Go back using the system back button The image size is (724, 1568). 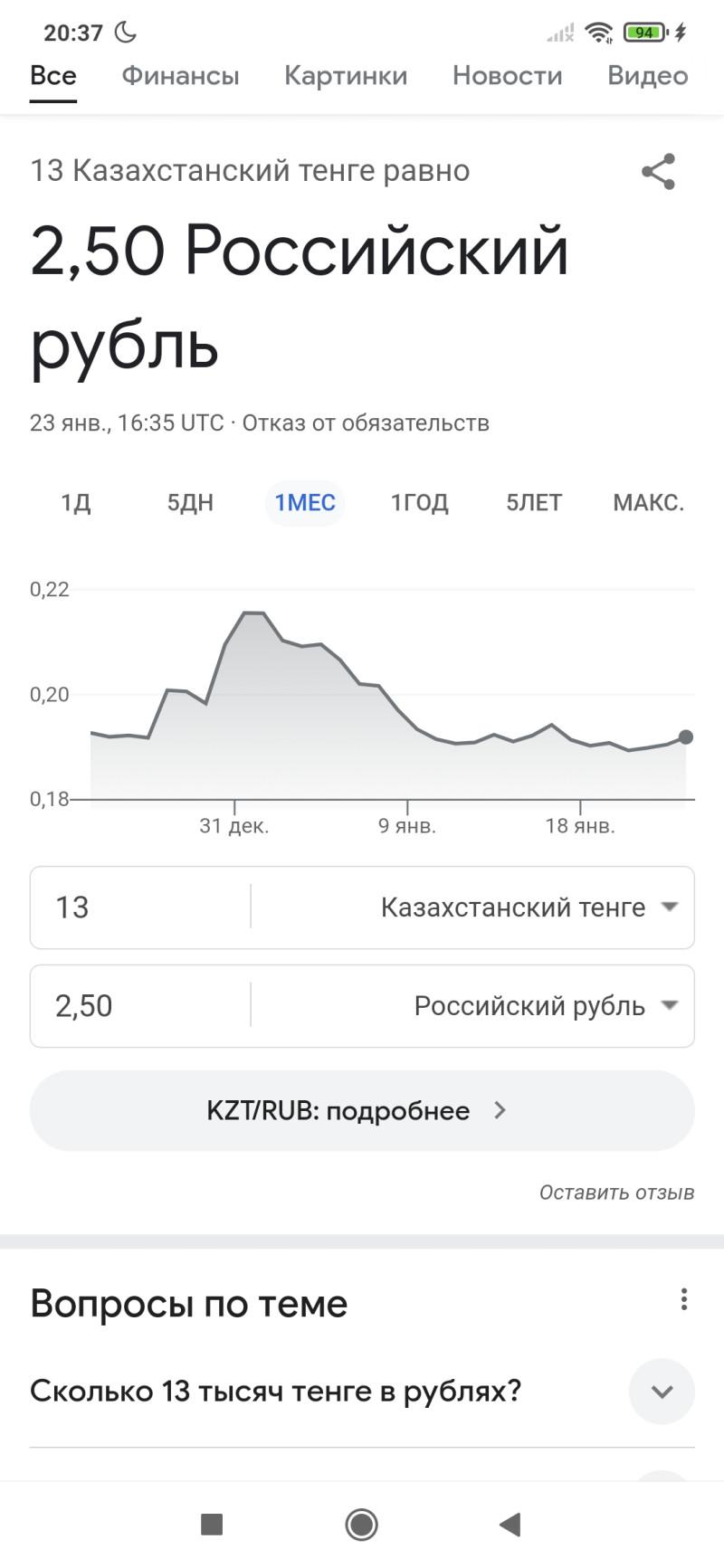point(510,1525)
